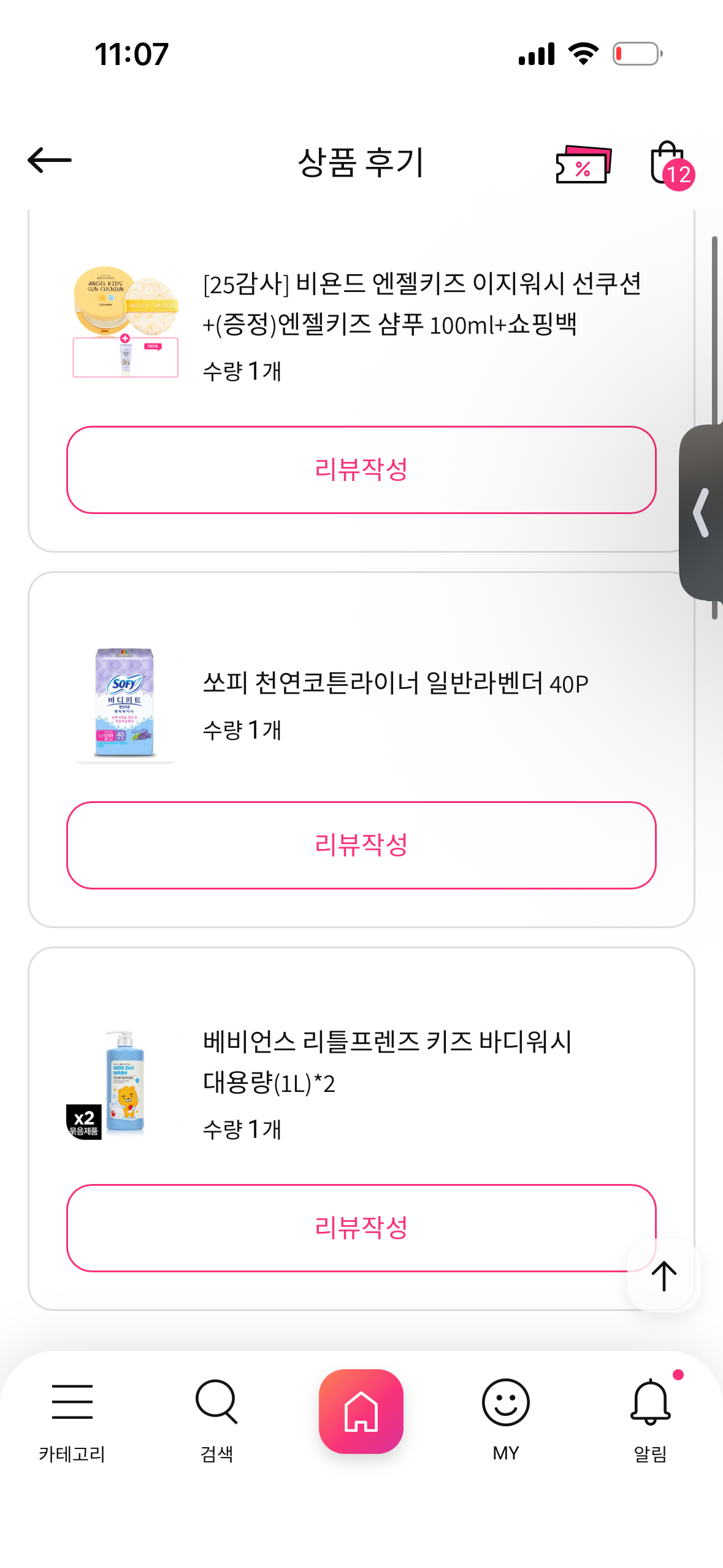Open the 베비언스 바디워시 product image
The height and width of the screenshot is (1568, 723).
tap(126, 1083)
